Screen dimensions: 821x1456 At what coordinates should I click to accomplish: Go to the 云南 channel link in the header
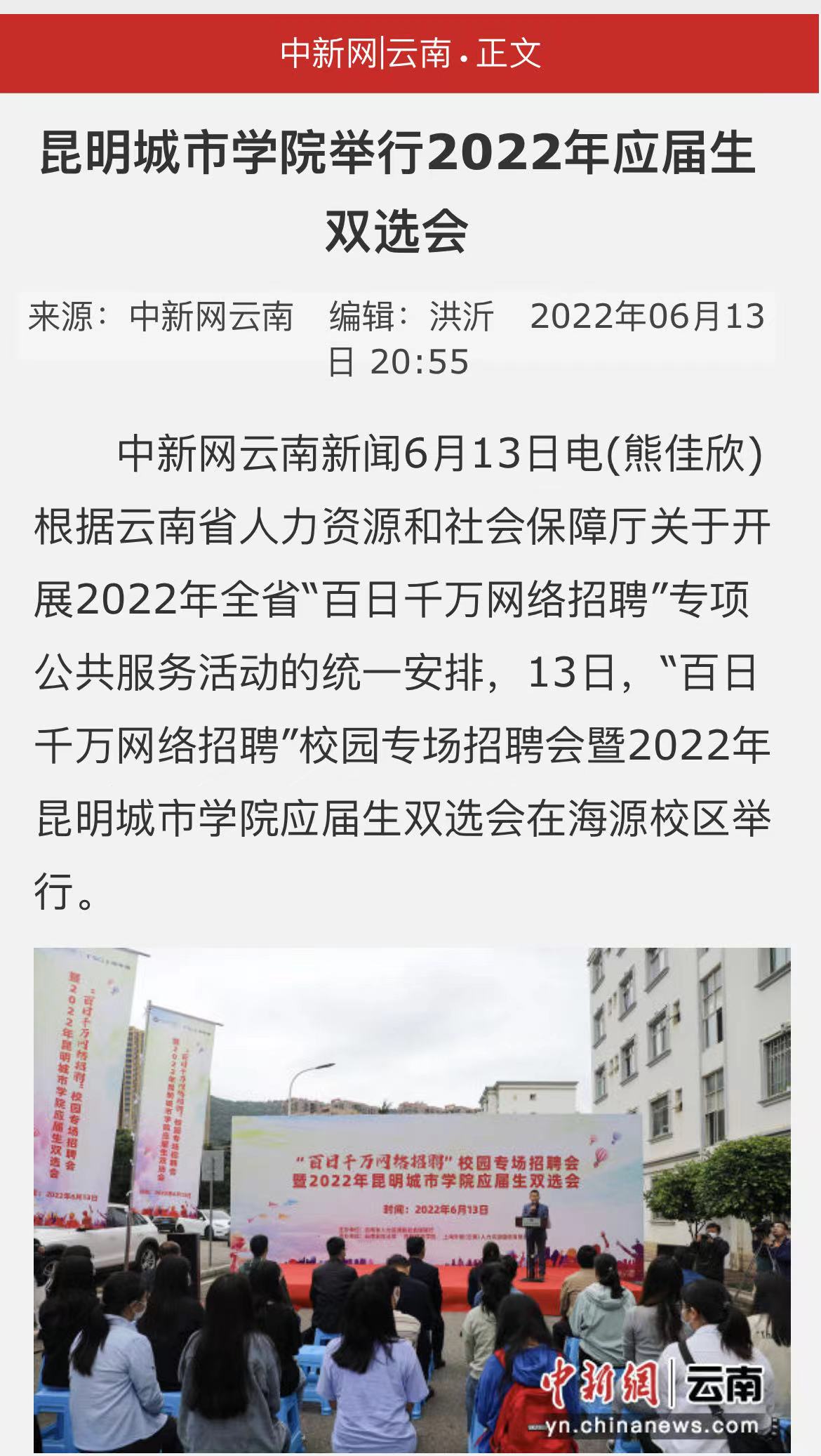[x=419, y=53]
